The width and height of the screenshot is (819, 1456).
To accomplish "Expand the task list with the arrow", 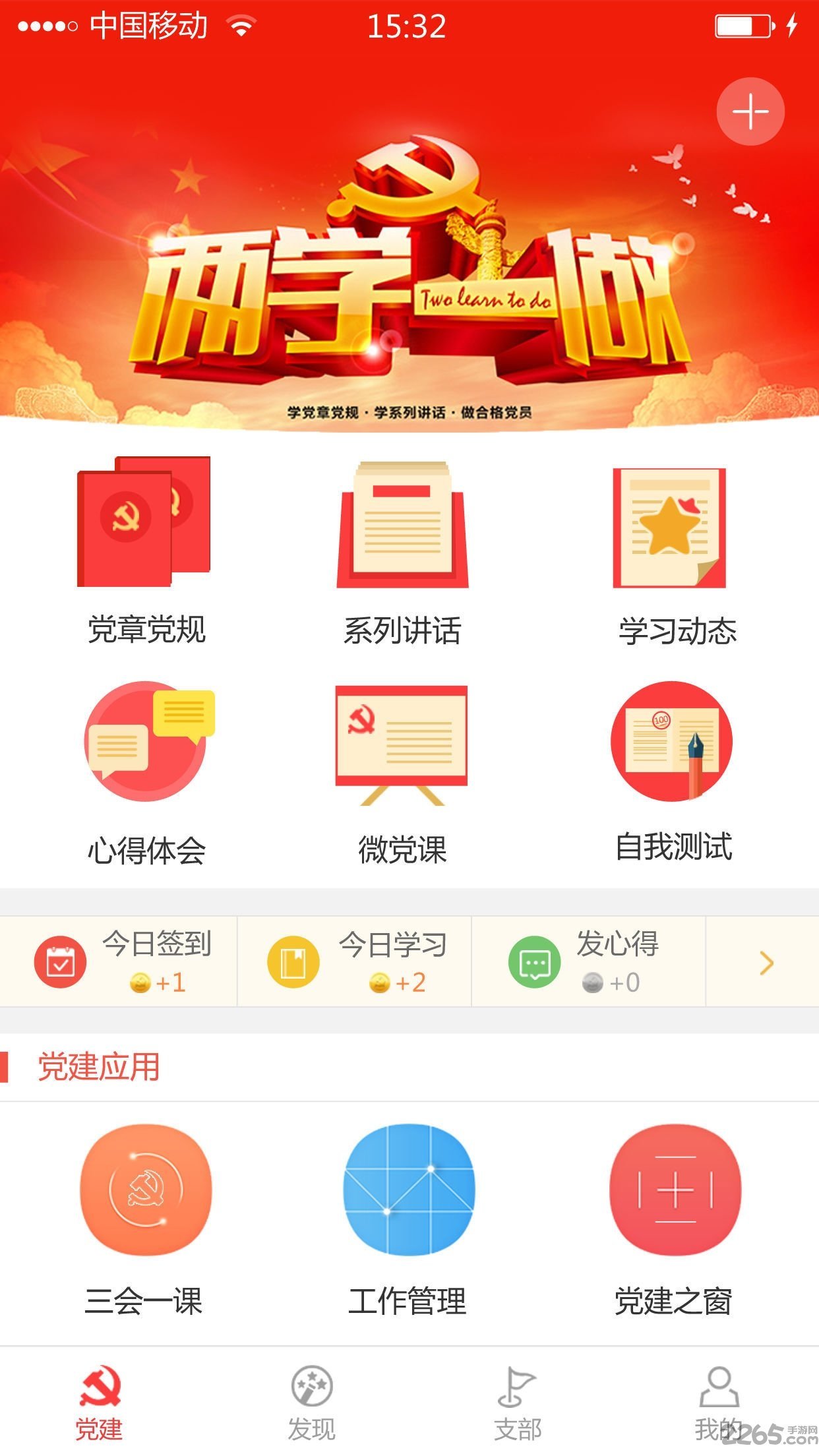I will click(766, 963).
